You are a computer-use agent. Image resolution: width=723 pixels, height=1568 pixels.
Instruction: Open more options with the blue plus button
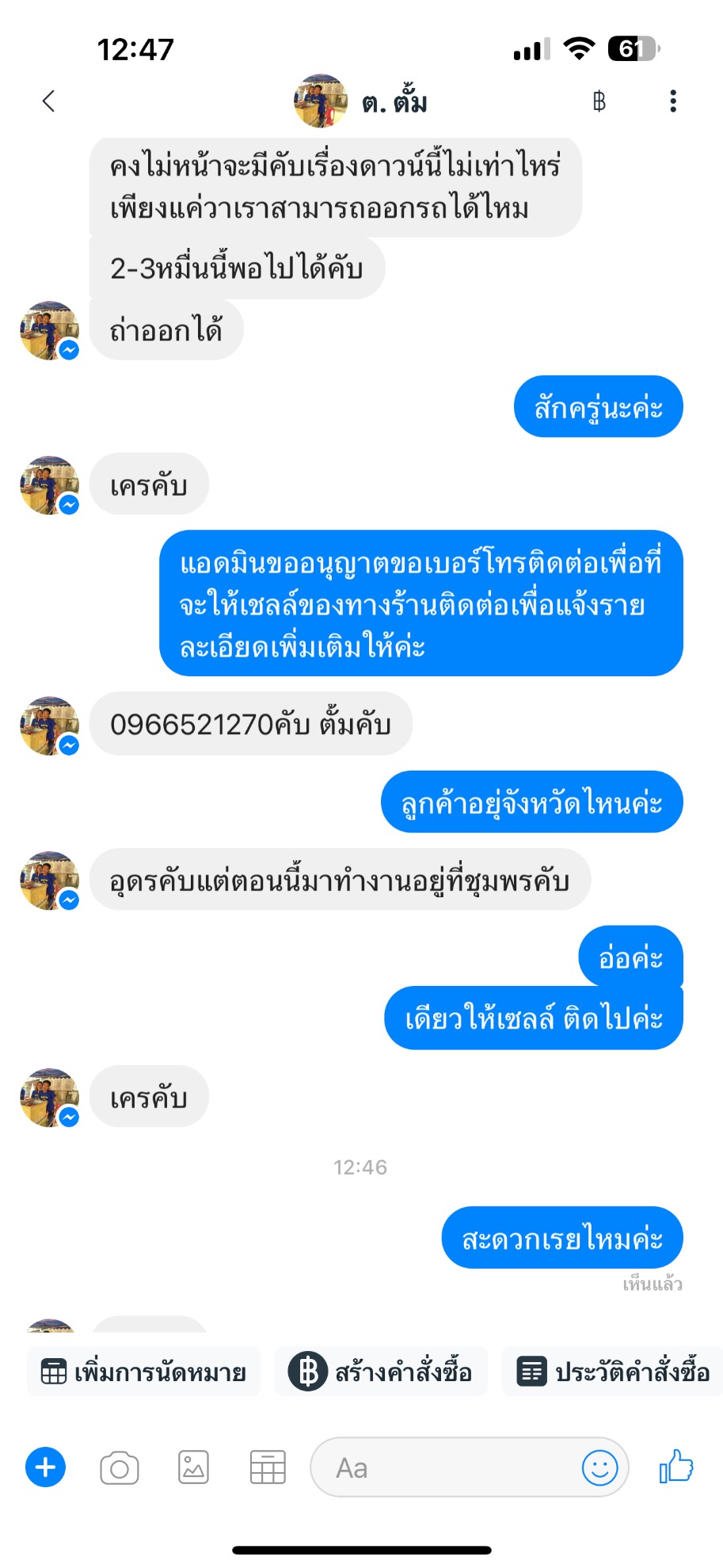46,1467
